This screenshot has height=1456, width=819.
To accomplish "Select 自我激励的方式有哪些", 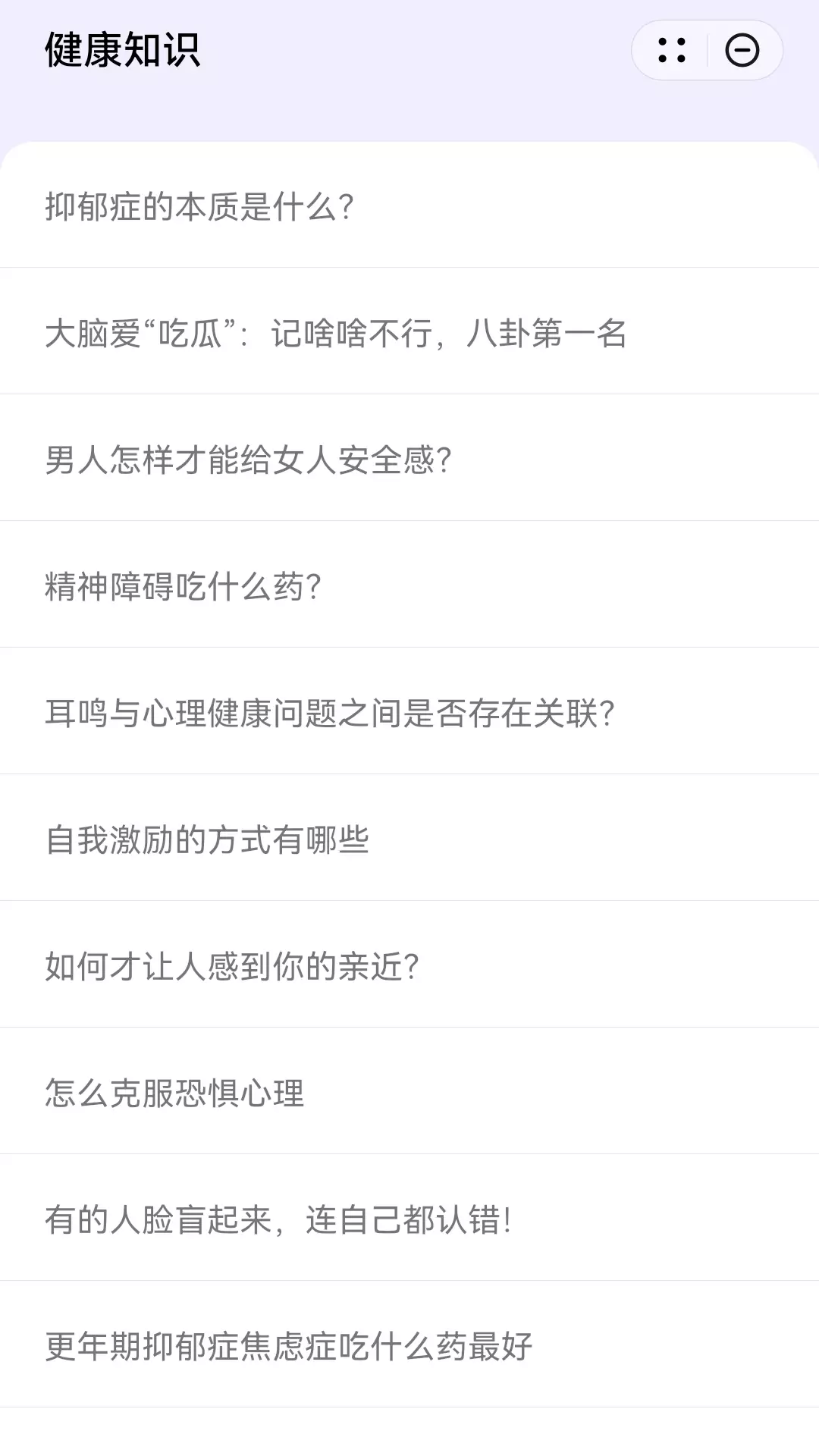I will coord(207,839).
